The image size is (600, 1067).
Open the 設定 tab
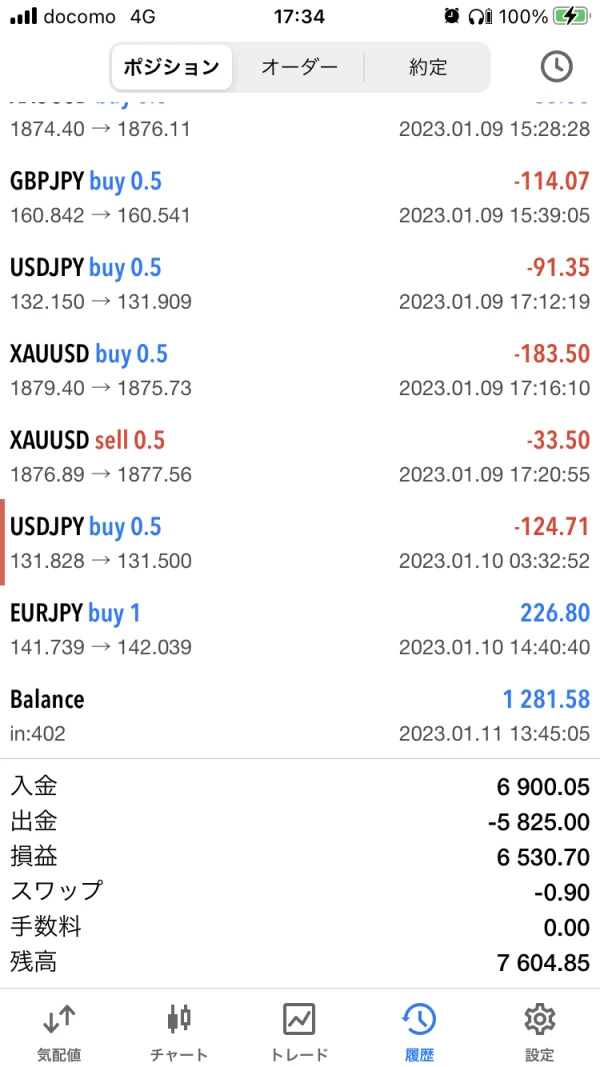(539, 1032)
